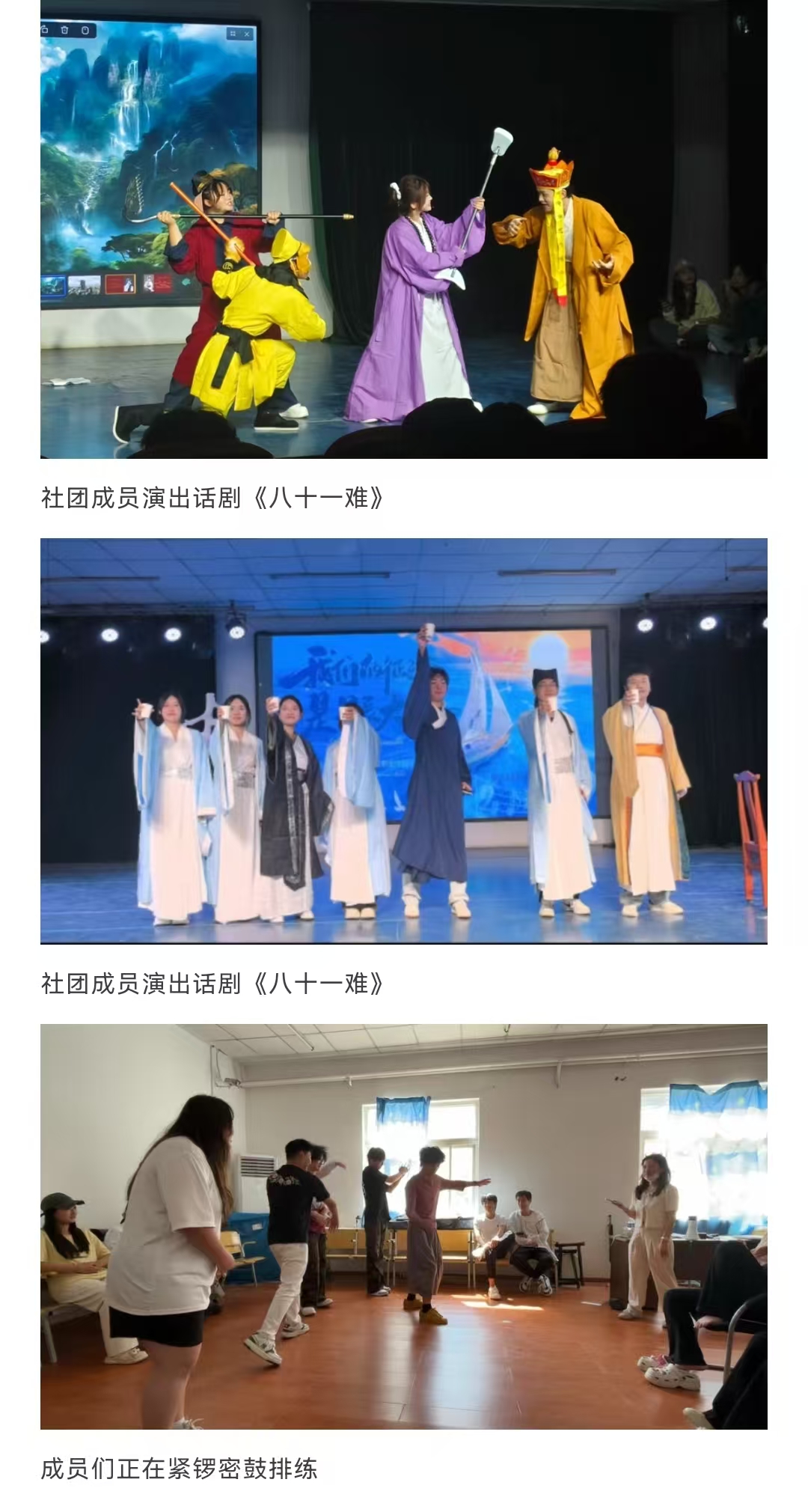View the photo of performers raising cups

point(404,740)
